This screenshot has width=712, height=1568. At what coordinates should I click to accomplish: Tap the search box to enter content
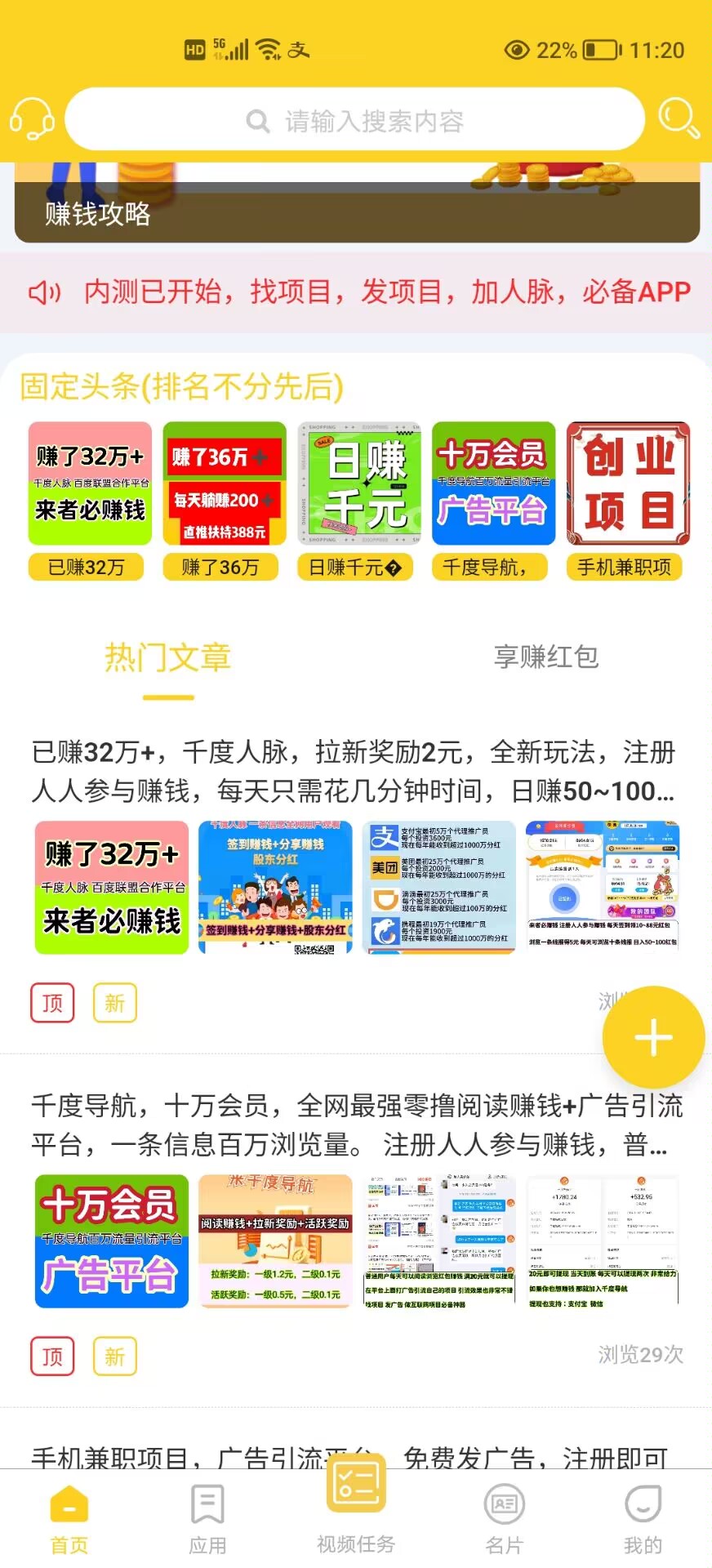coord(355,121)
